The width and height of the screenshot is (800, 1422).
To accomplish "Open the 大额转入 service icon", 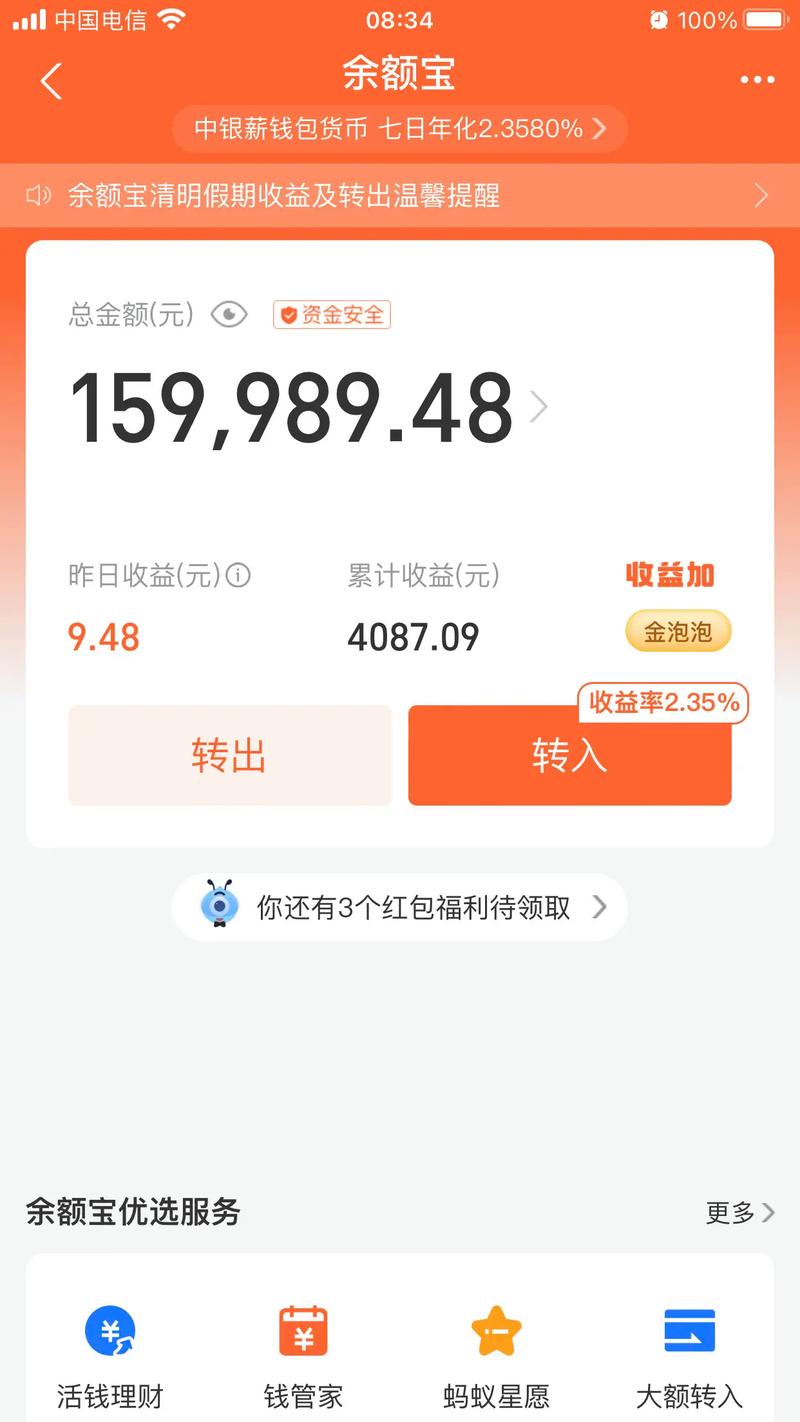I will [x=690, y=1330].
